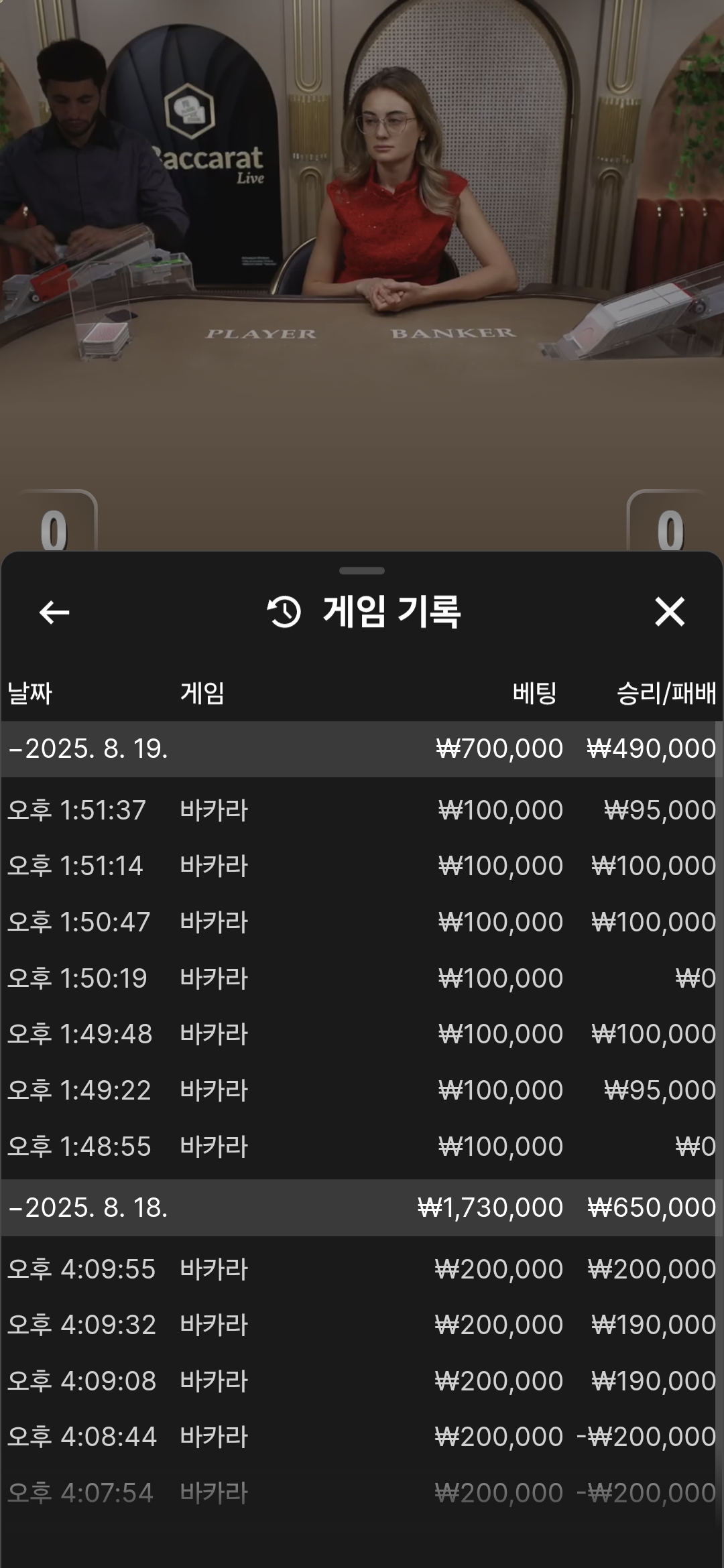
Task: View the 오후 4:09:32 round details
Action: click(x=362, y=1325)
